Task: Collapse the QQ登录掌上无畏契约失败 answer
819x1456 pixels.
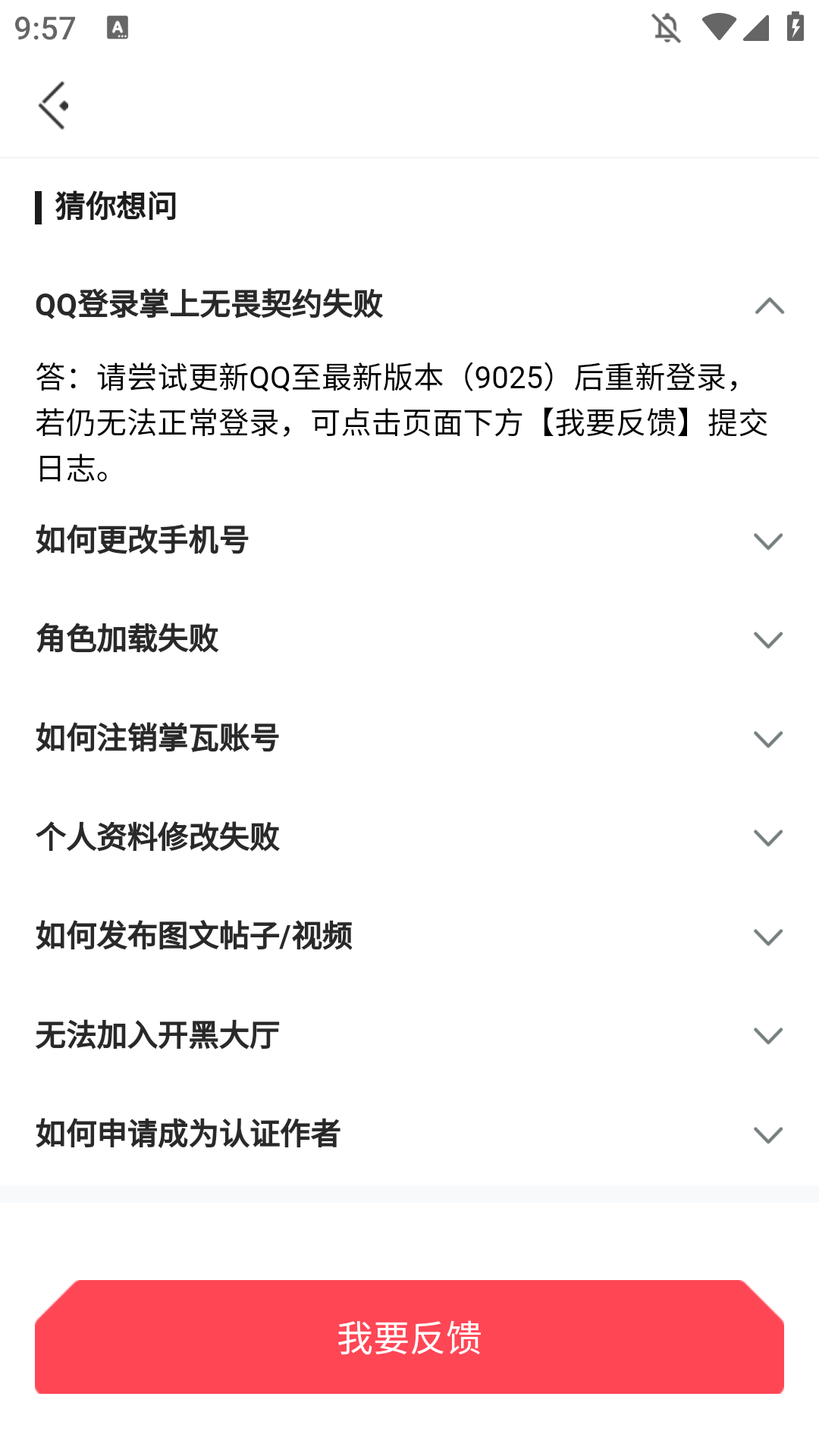Action: tap(768, 306)
